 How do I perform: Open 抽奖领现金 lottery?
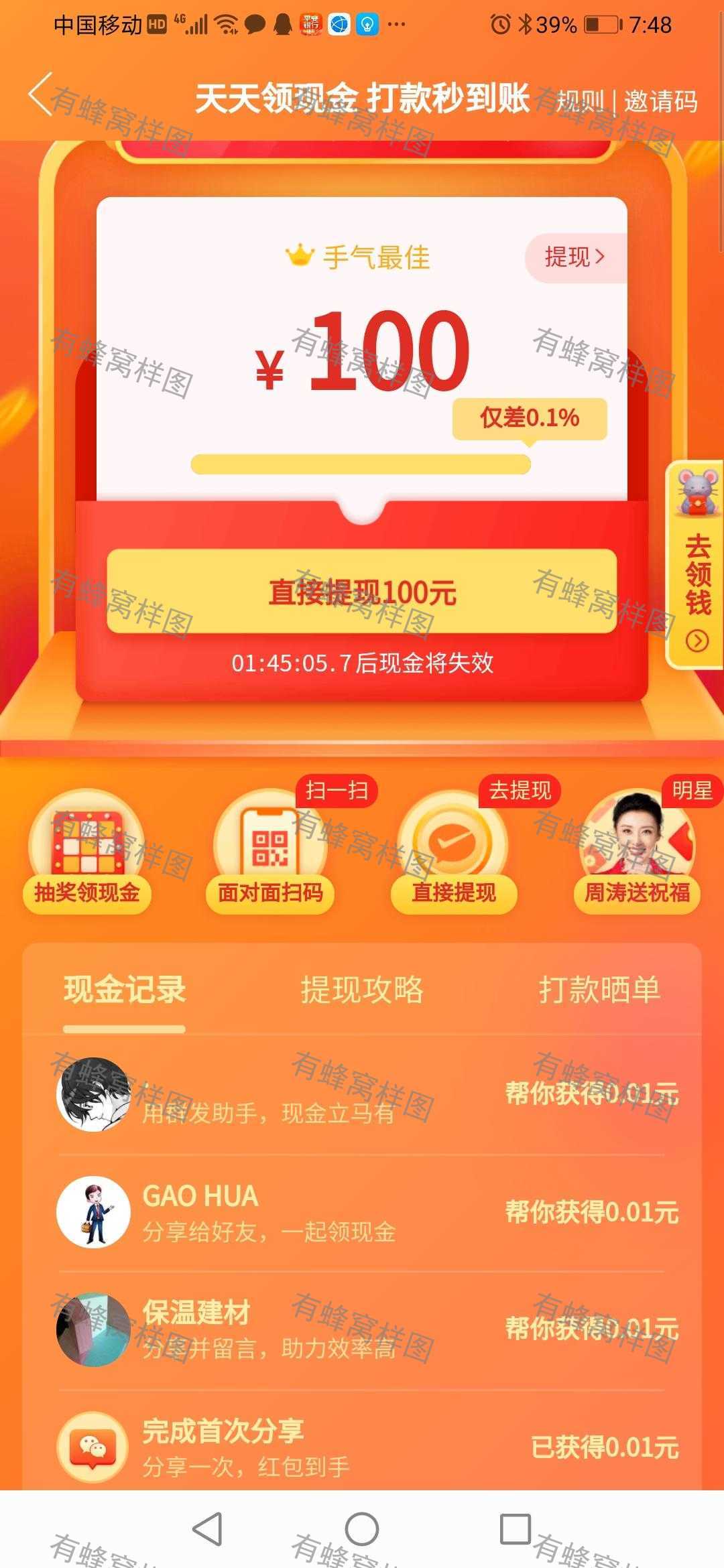click(x=87, y=852)
